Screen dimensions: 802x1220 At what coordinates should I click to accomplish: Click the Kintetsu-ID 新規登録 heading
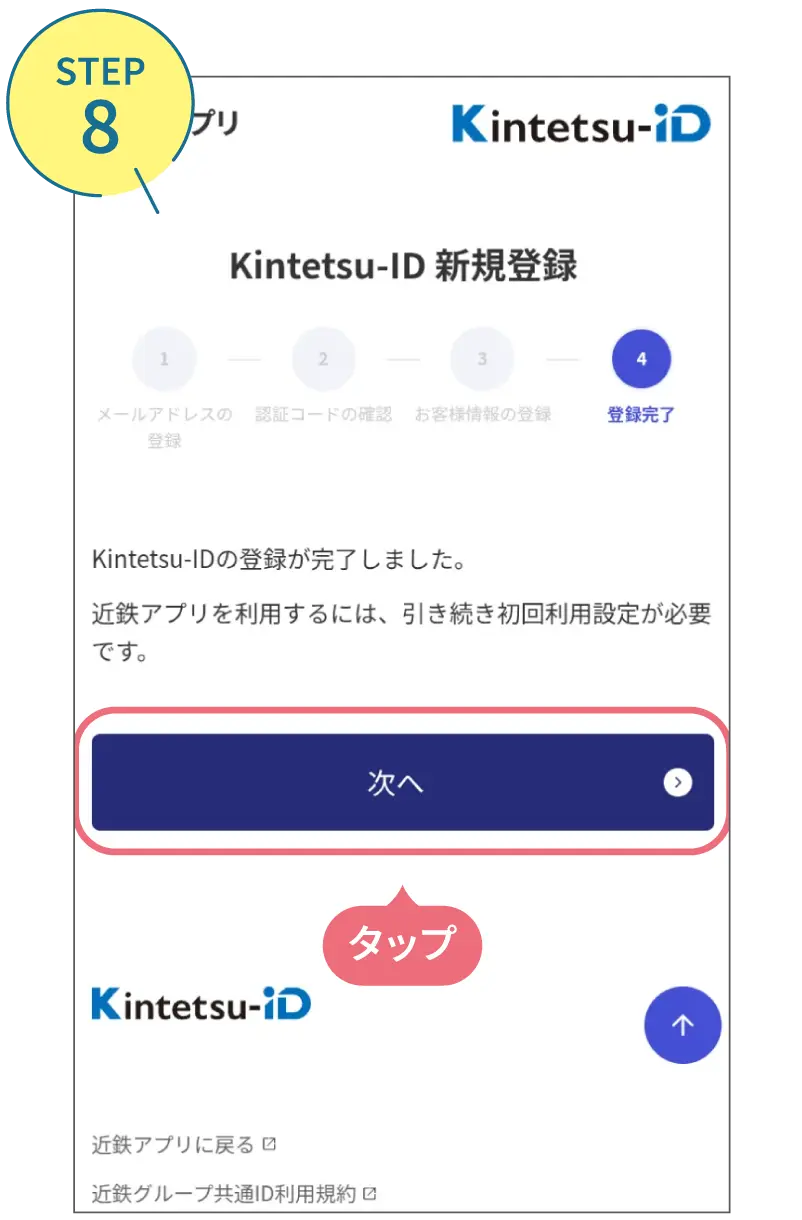click(x=402, y=265)
